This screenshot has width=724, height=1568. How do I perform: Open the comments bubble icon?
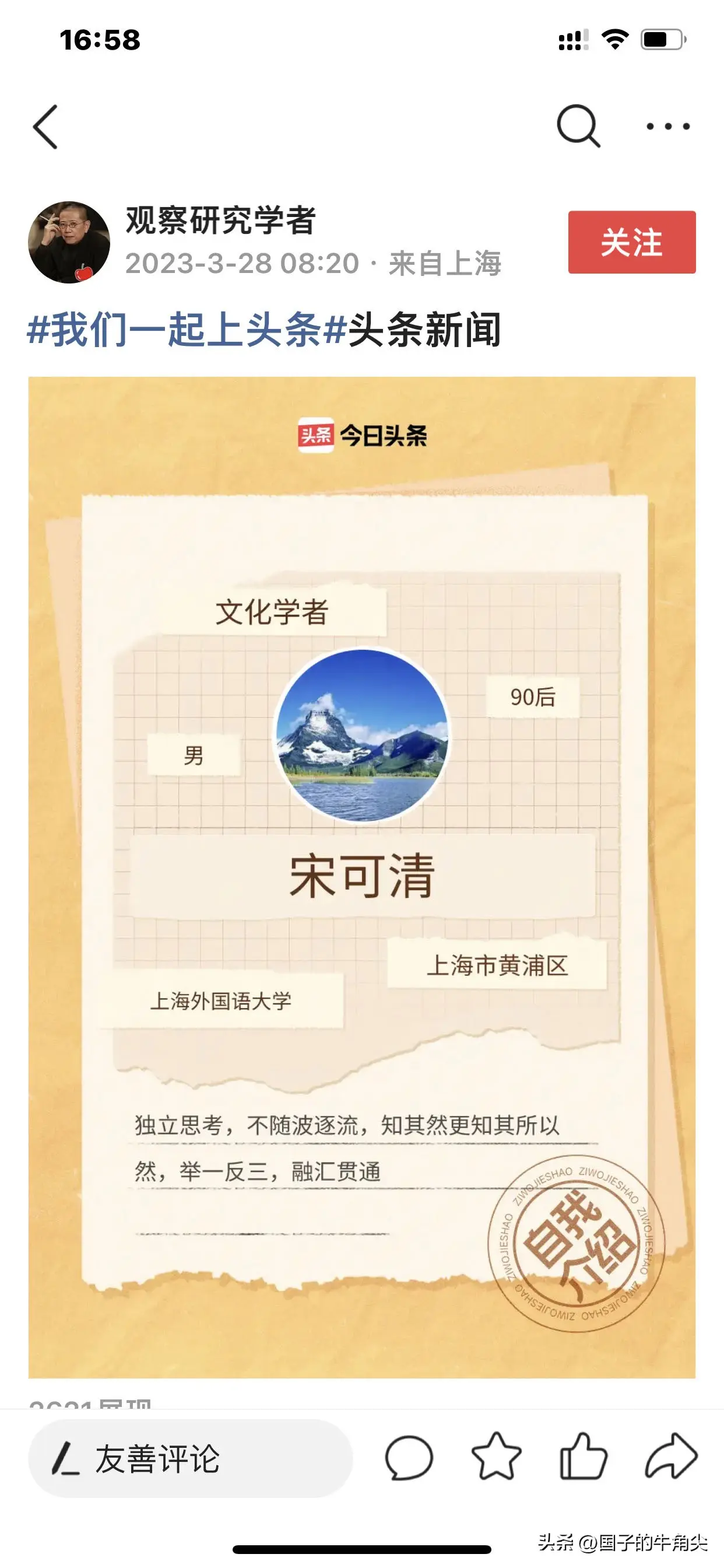coord(409,1458)
